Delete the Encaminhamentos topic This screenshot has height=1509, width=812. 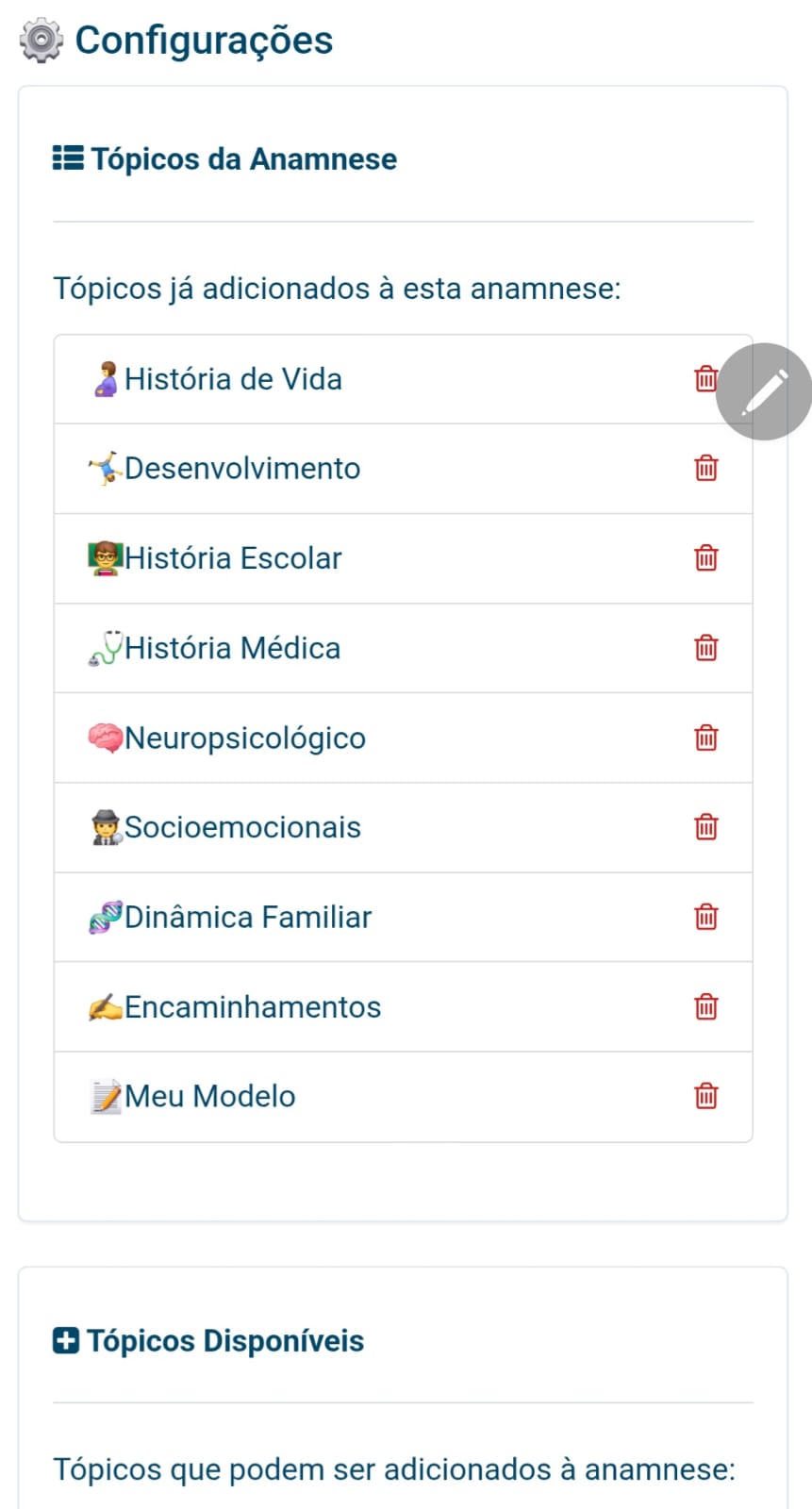pos(706,1006)
